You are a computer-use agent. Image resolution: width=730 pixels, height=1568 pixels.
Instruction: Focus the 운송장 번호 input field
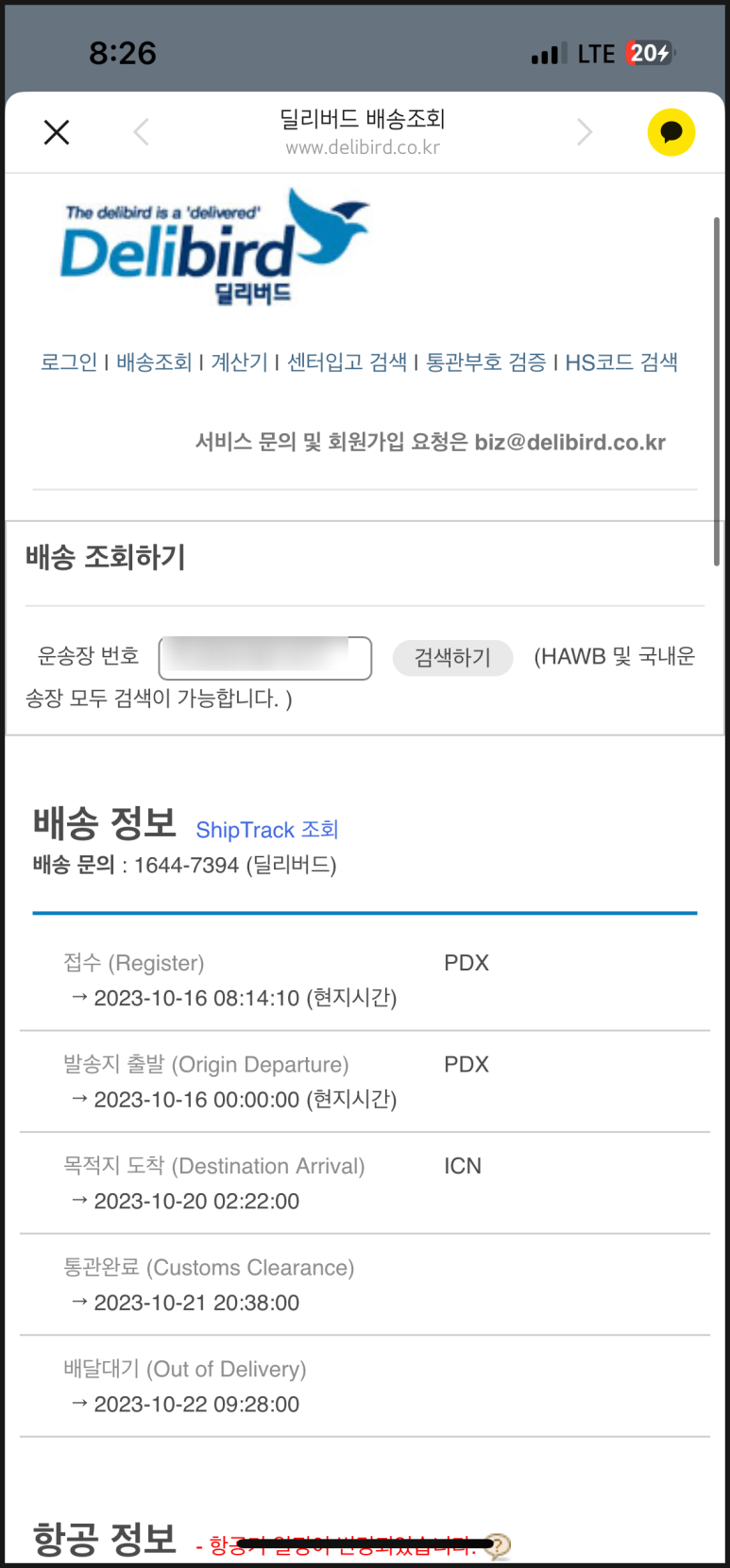265,658
